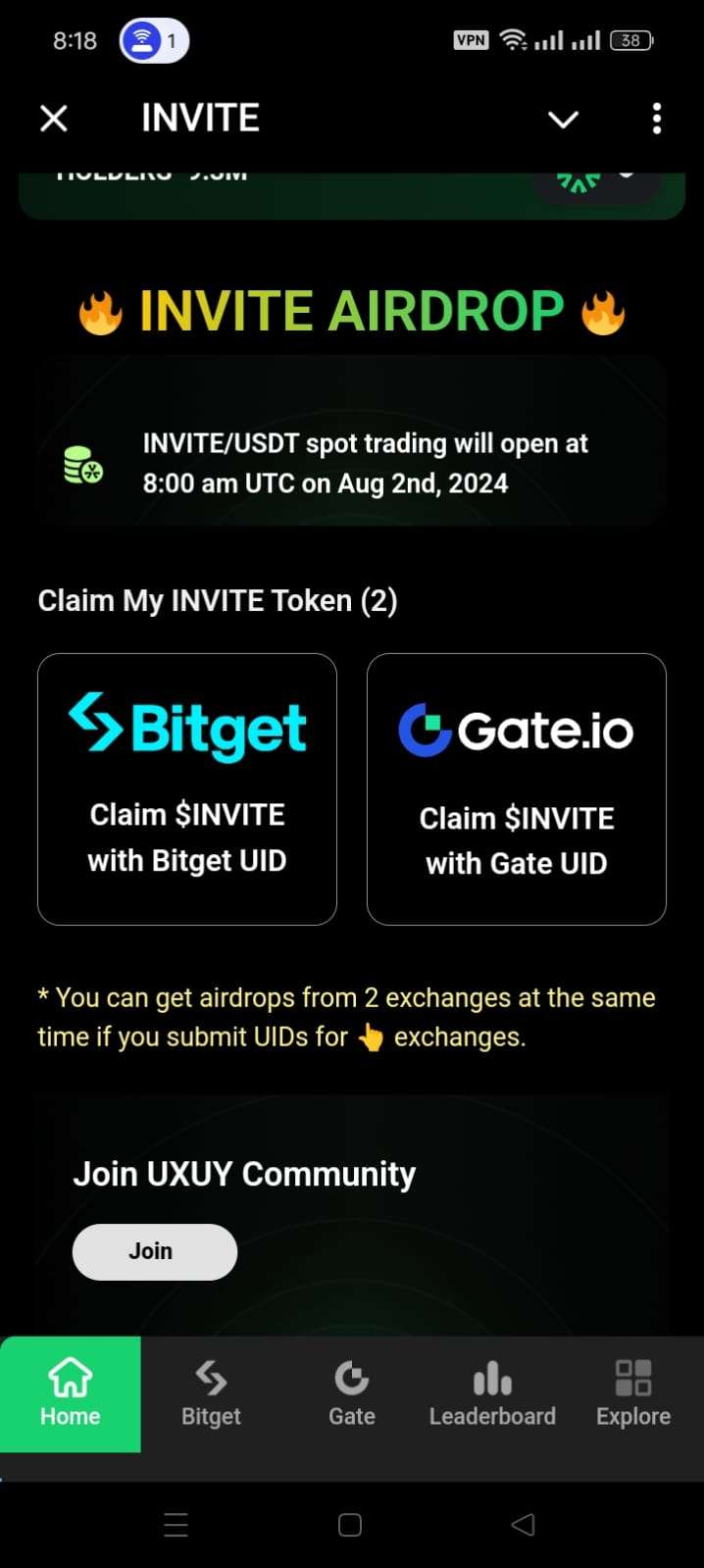The image size is (704, 1568).
Task: Select the Explore tab
Action: [633, 1393]
